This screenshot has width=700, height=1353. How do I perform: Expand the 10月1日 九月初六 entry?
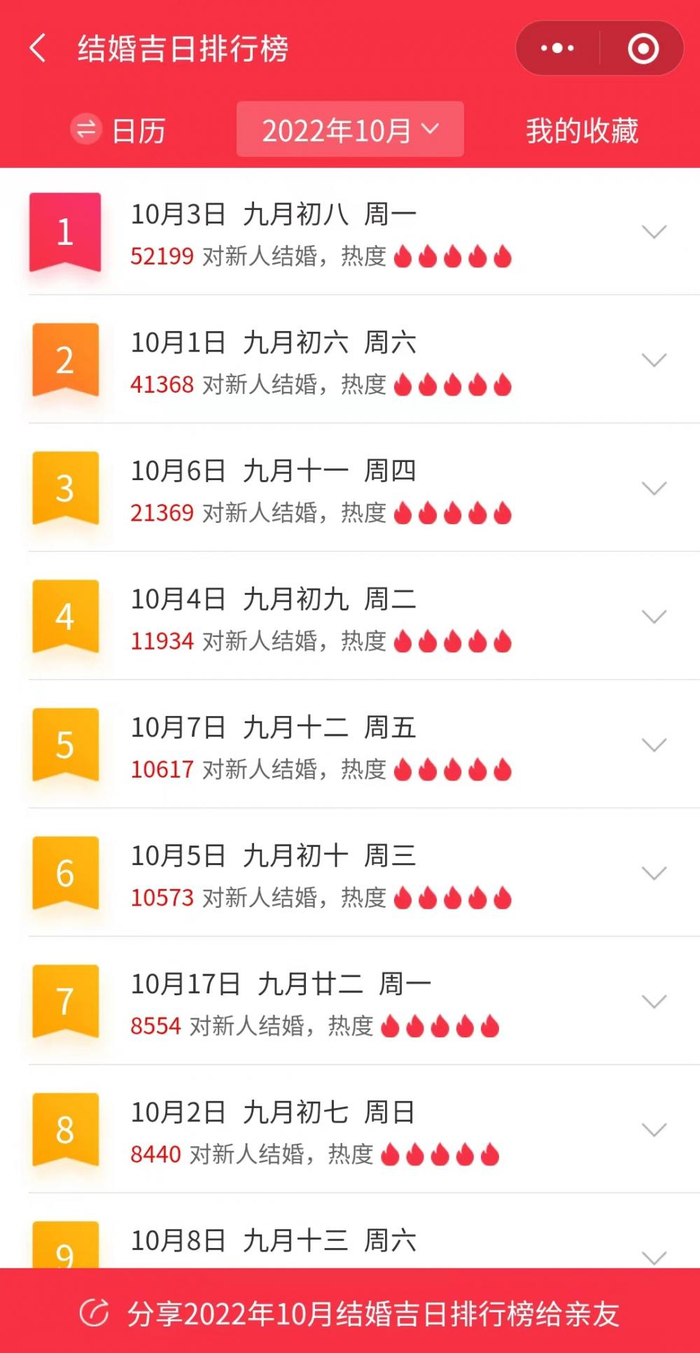[654, 360]
